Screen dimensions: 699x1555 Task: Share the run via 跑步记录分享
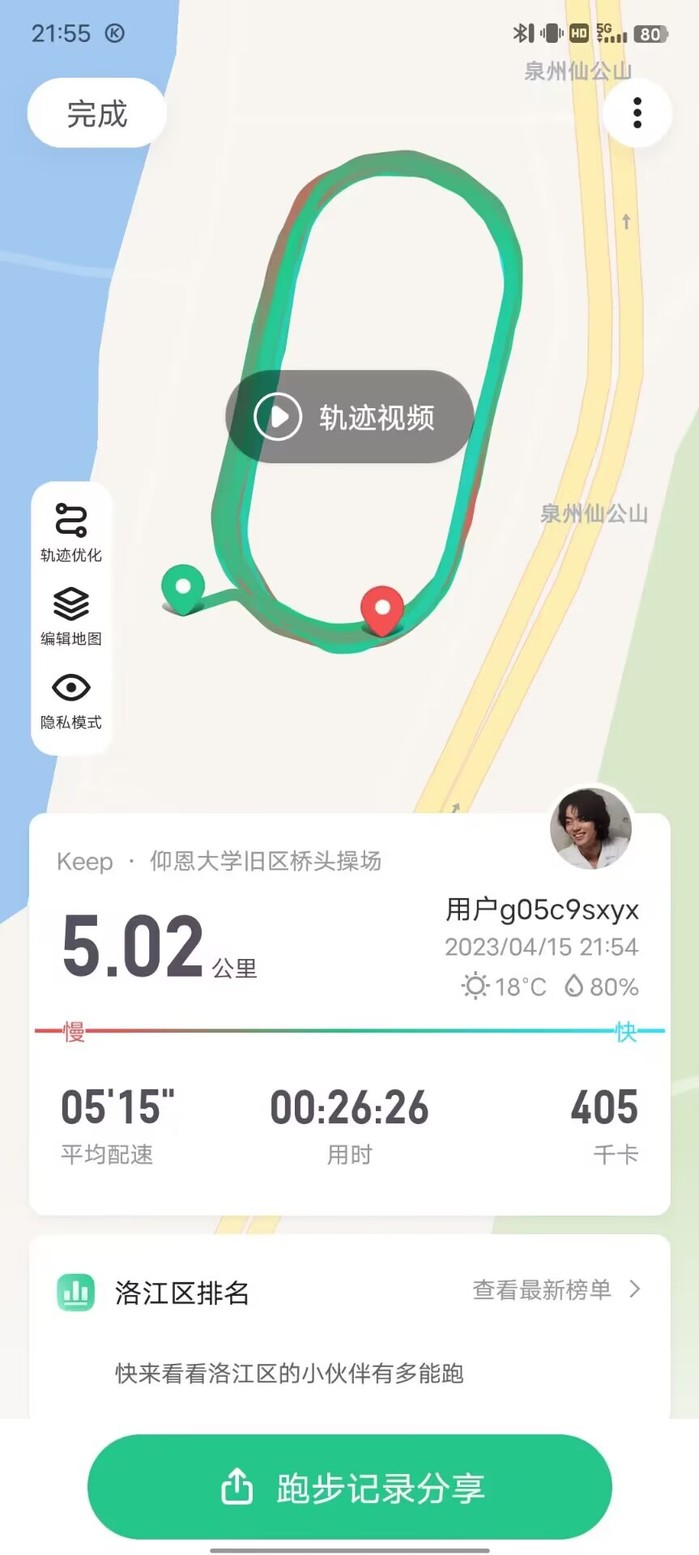(349, 1487)
